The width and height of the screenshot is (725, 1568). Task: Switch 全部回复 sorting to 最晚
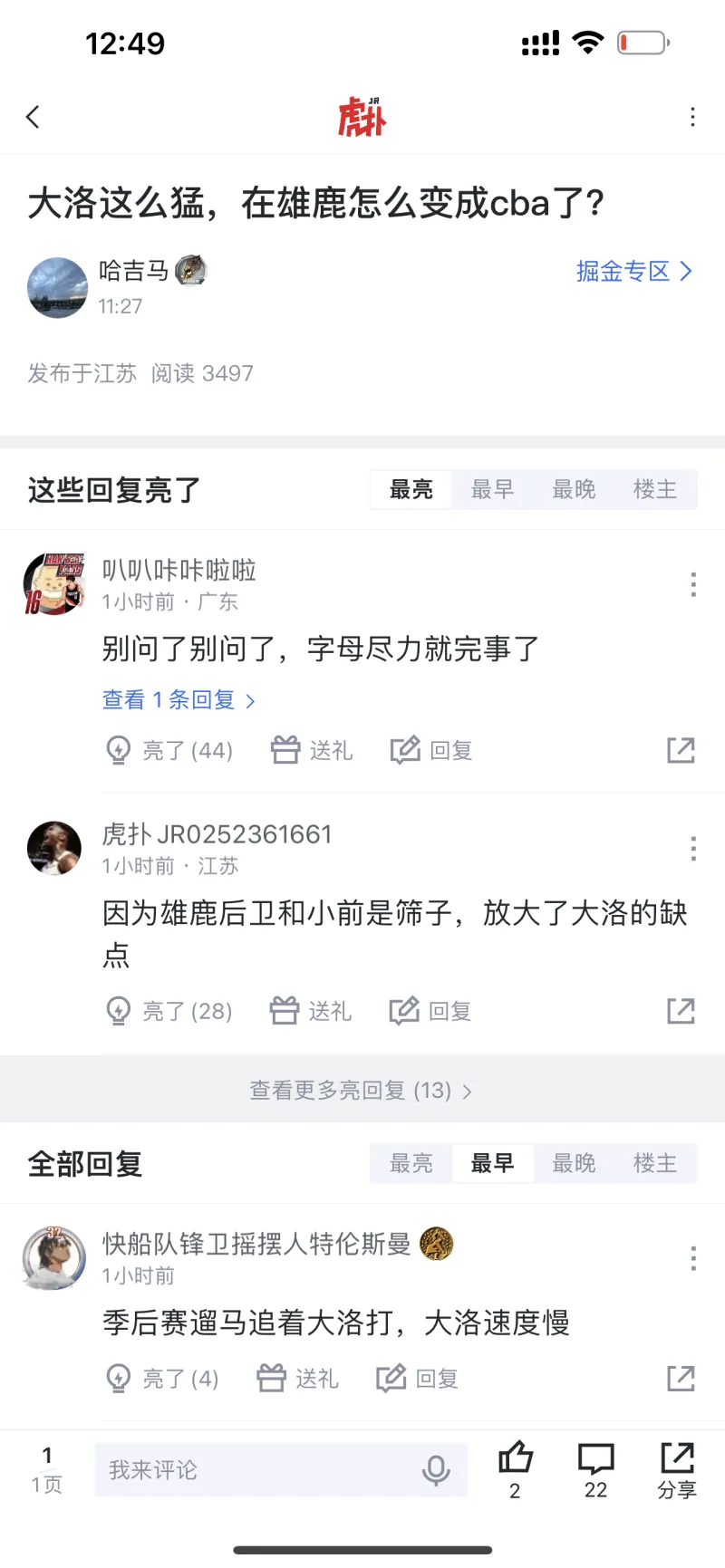pos(574,1163)
